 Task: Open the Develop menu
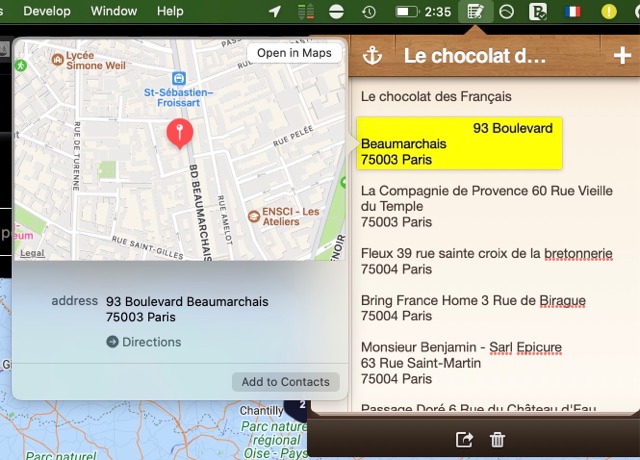pyautogui.click(x=48, y=11)
